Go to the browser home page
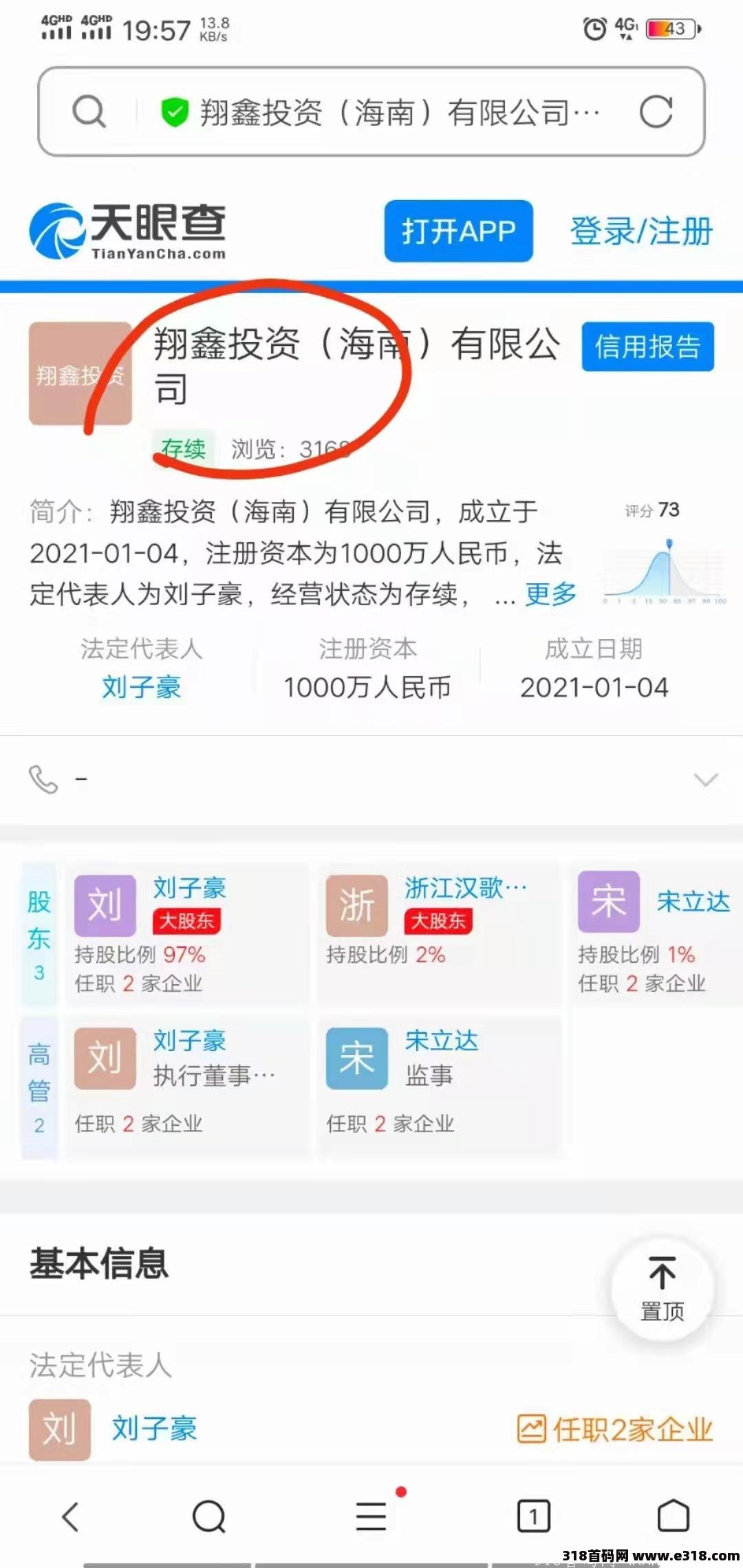The height and width of the screenshot is (1568, 743). (x=674, y=1516)
